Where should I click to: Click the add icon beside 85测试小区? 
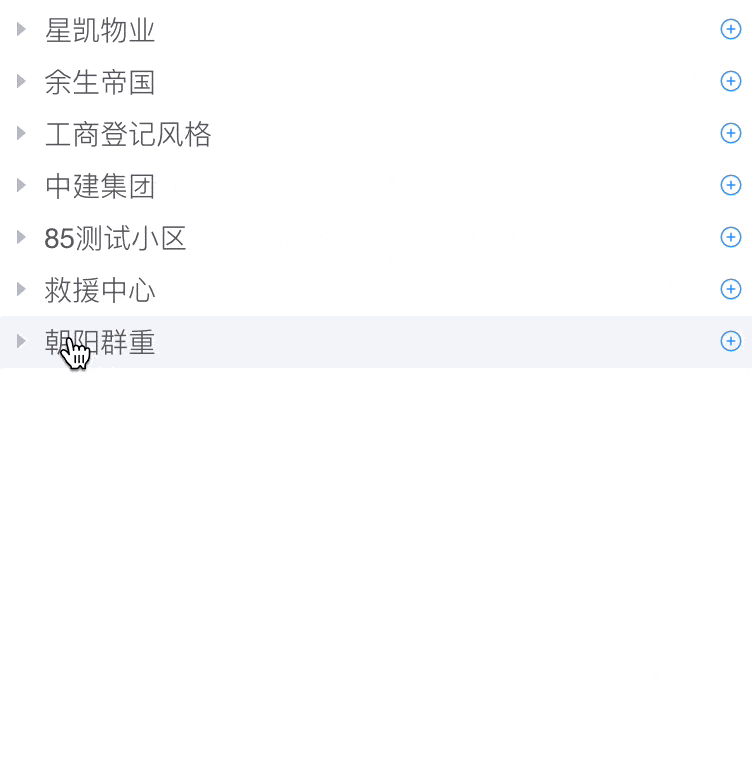pyautogui.click(x=731, y=237)
